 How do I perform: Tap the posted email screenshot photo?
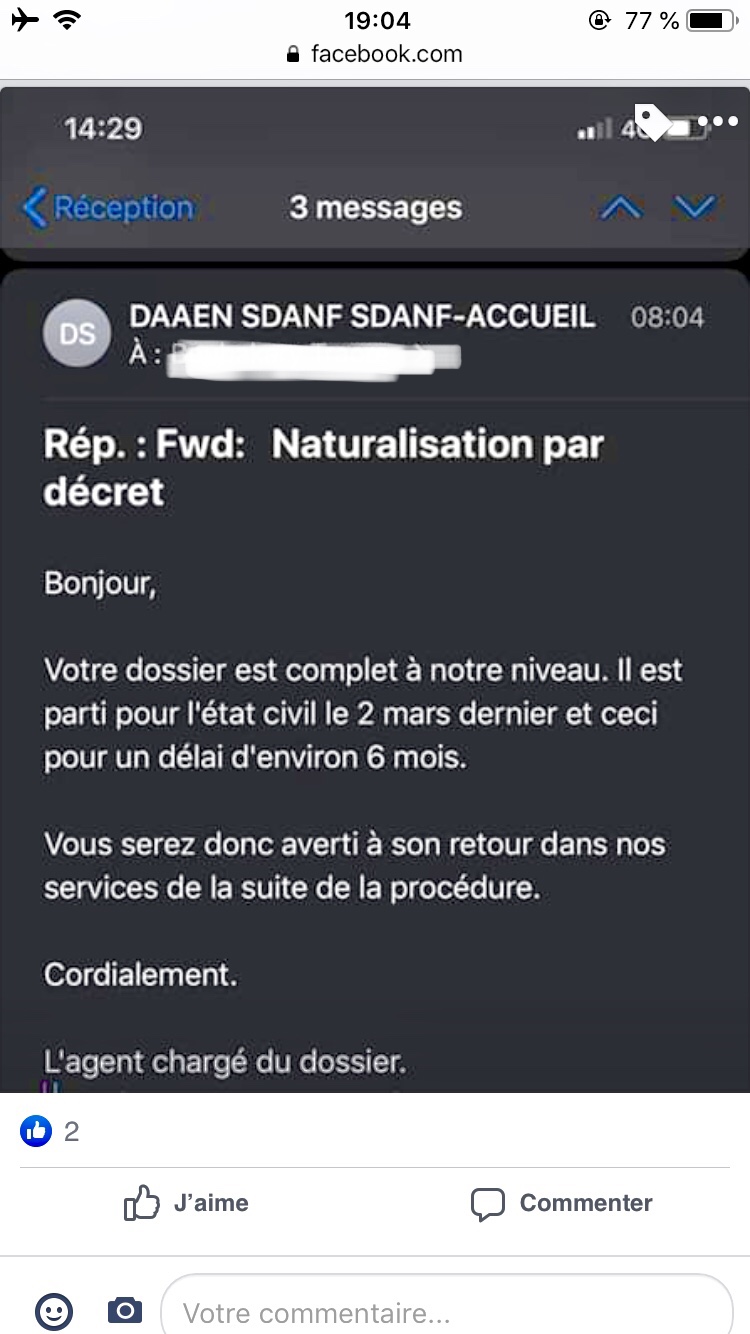click(x=375, y=589)
